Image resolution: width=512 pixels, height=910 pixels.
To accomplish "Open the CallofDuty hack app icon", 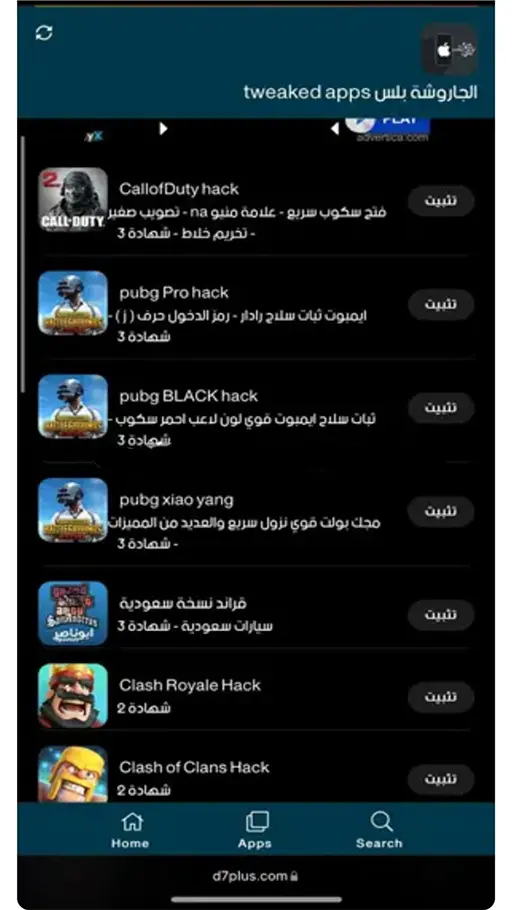I will click(73, 200).
